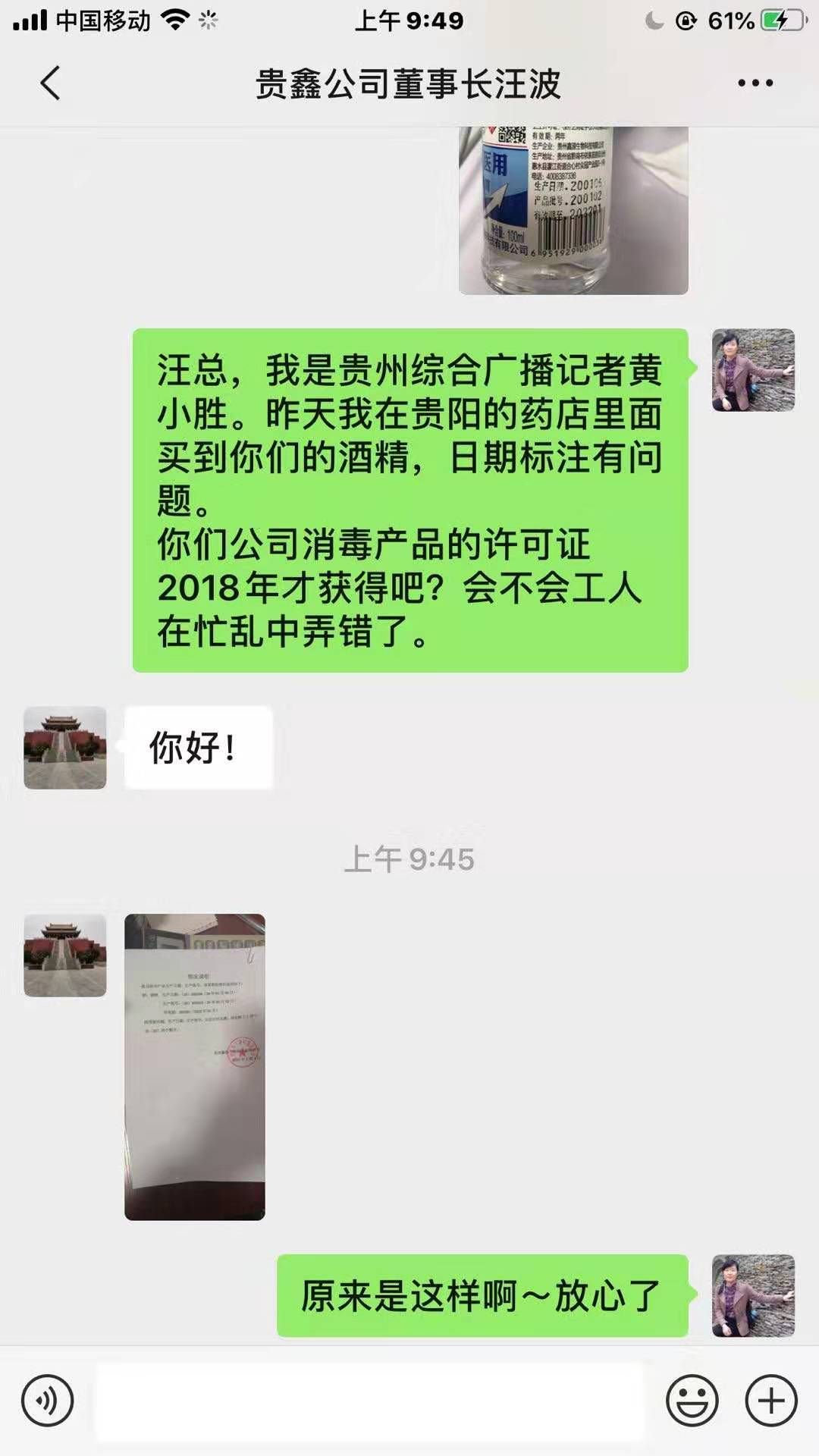
Task: Open the emoji sticker panel
Action: (x=692, y=1401)
